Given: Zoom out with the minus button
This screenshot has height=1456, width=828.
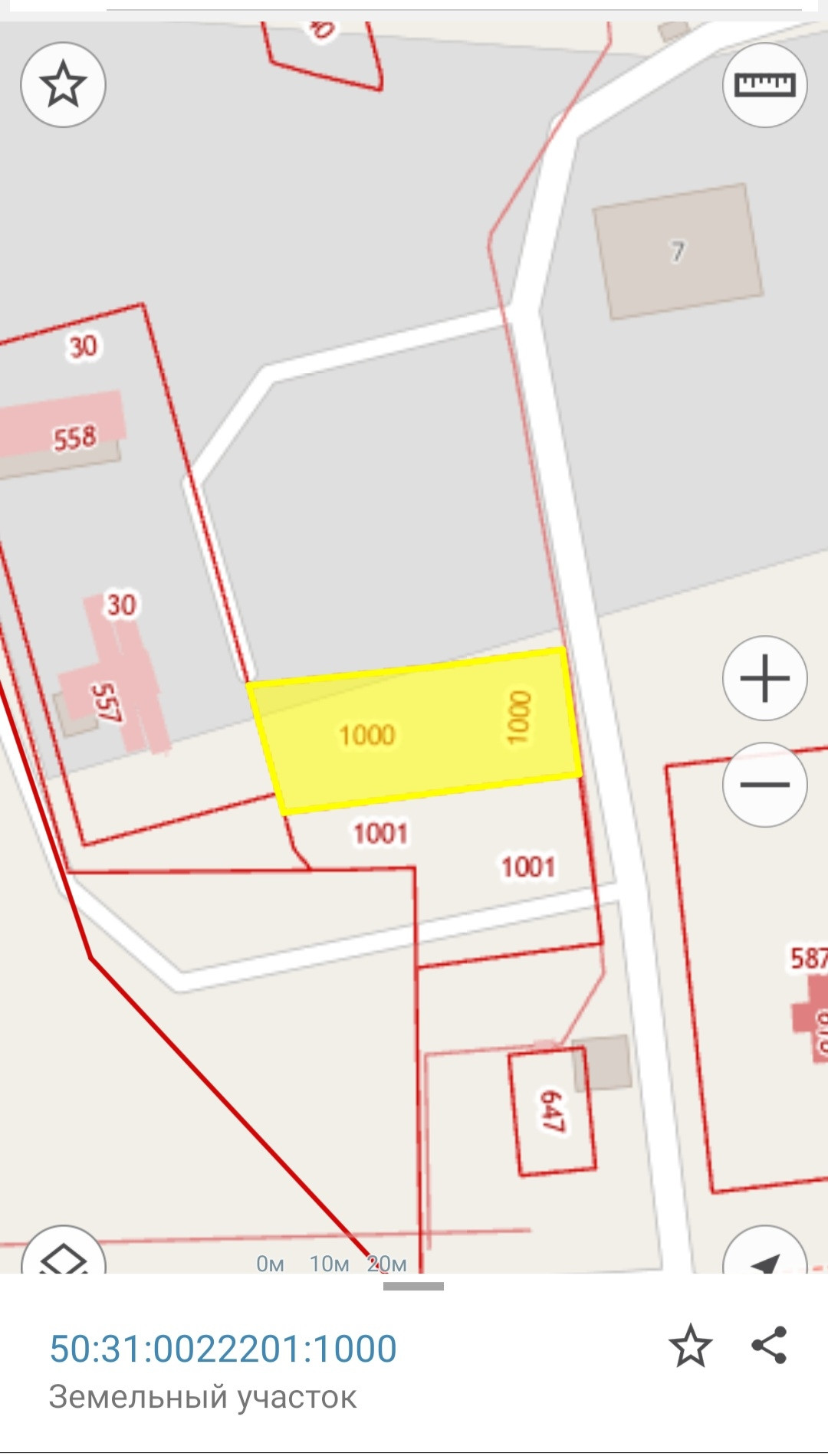Looking at the screenshot, I should pyautogui.click(x=764, y=785).
